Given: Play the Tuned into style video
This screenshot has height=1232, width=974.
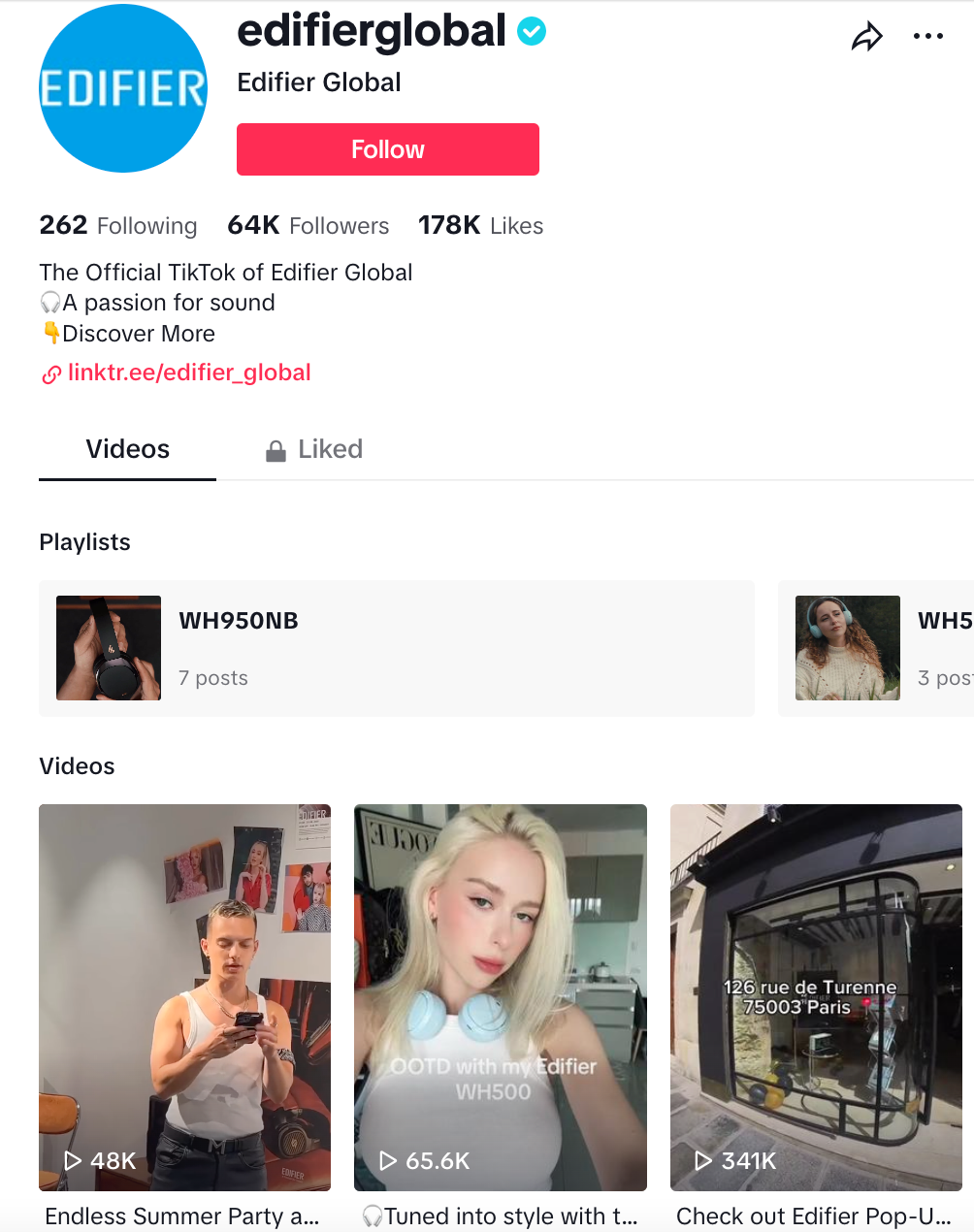Looking at the screenshot, I should pyautogui.click(x=500, y=997).
